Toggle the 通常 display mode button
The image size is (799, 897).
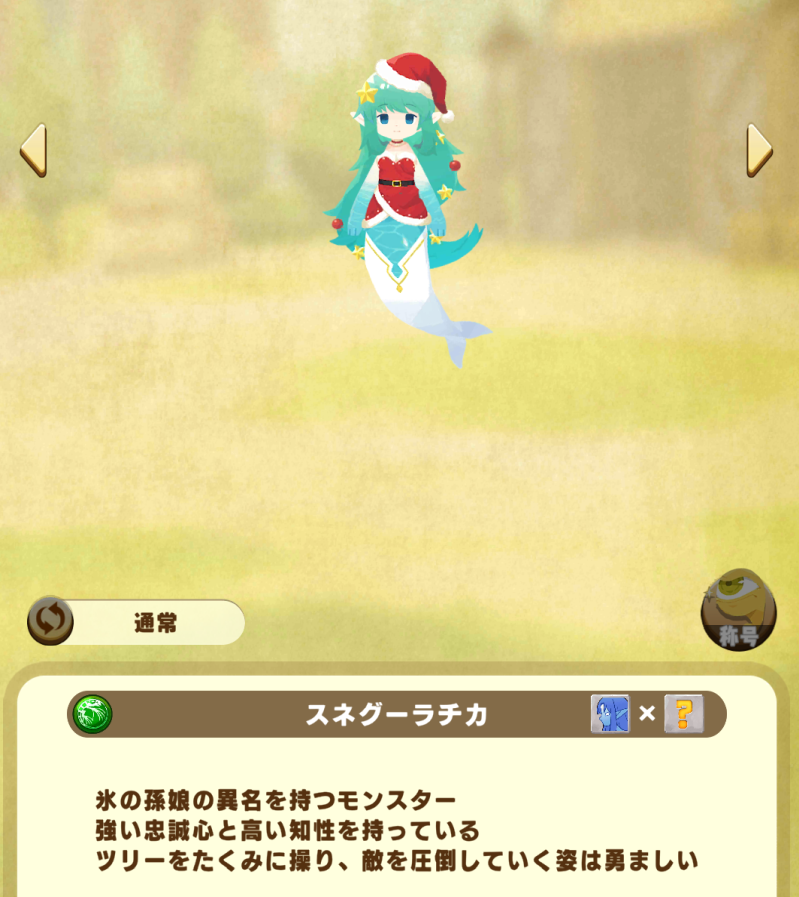(137, 622)
